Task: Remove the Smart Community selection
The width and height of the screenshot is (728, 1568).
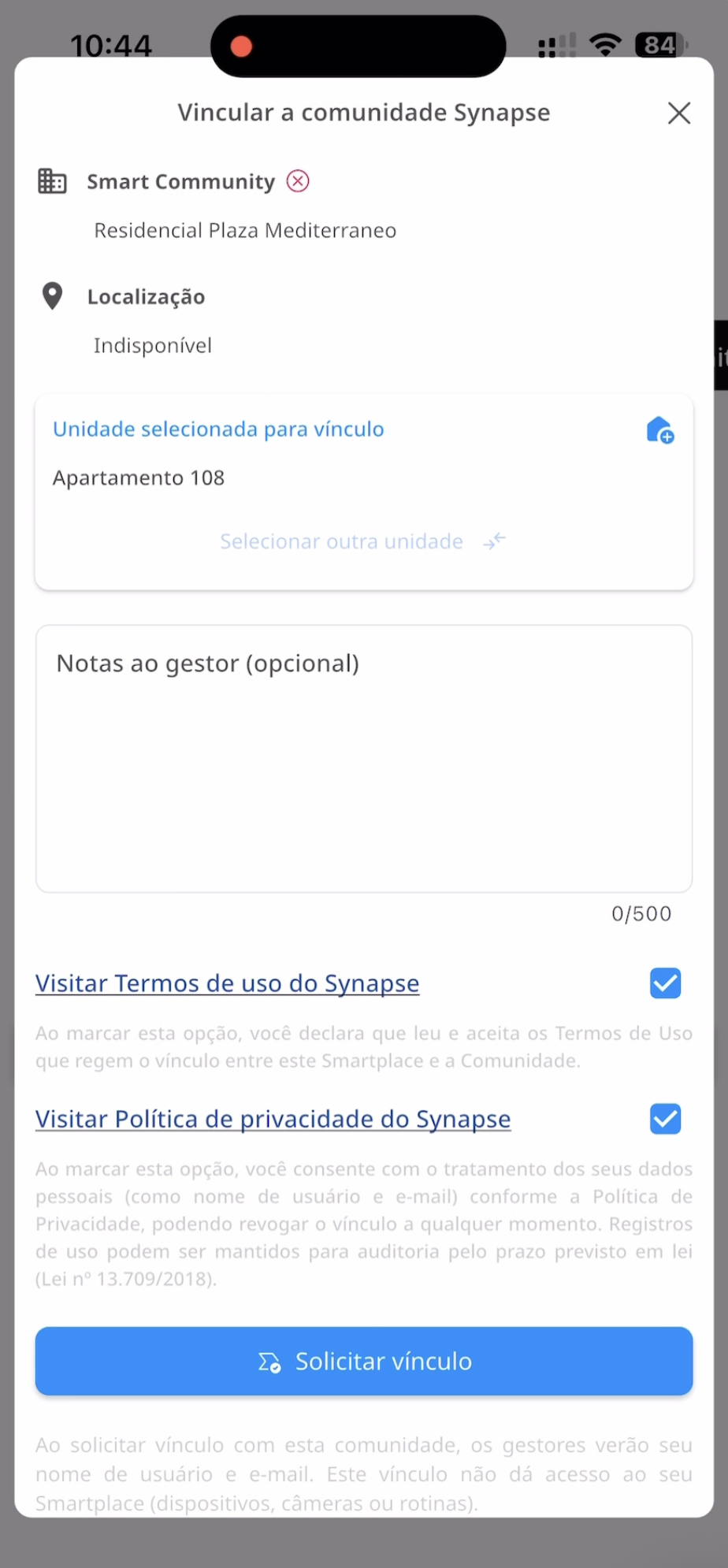Action: tap(298, 181)
